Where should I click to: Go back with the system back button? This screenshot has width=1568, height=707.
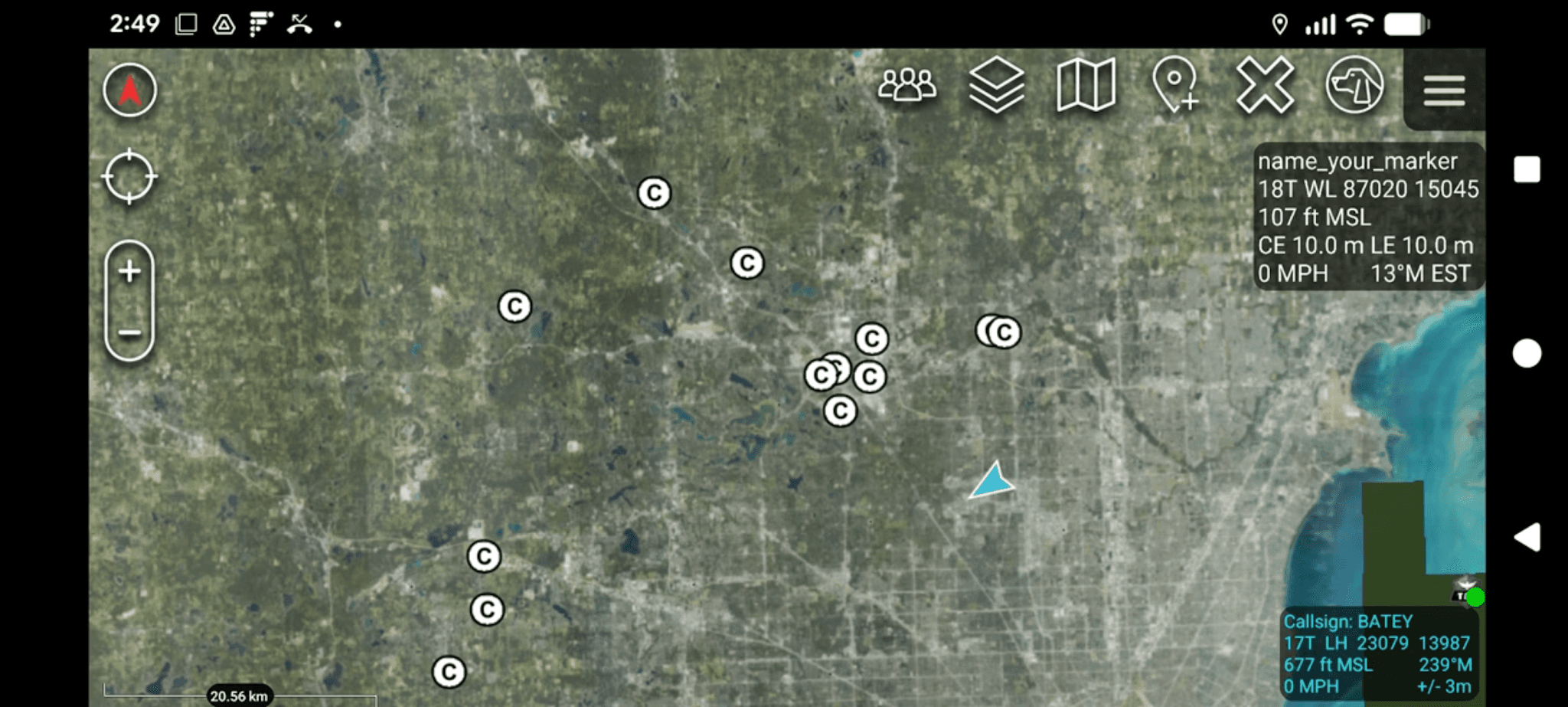click(x=1527, y=537)
